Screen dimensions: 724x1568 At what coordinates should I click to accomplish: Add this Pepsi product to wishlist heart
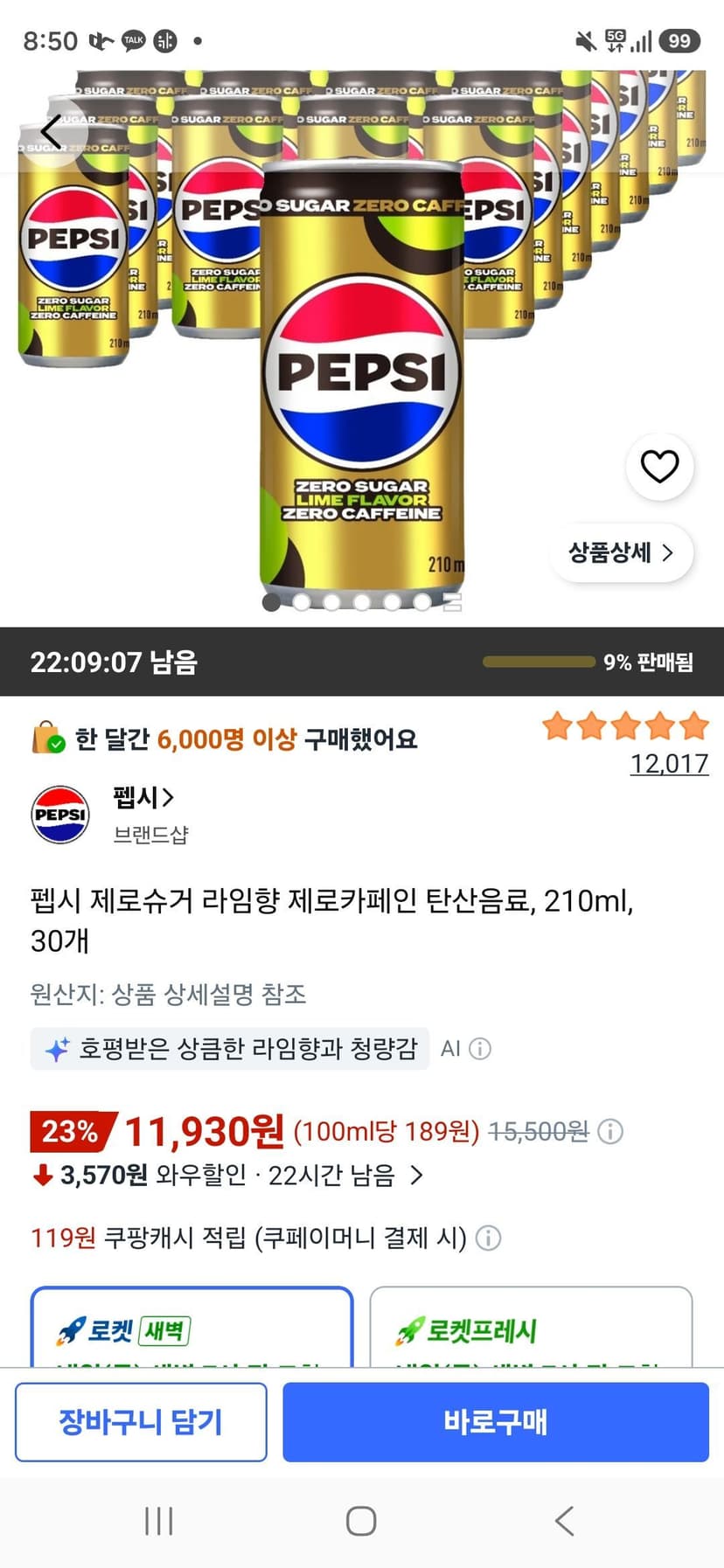pos(659,467)
